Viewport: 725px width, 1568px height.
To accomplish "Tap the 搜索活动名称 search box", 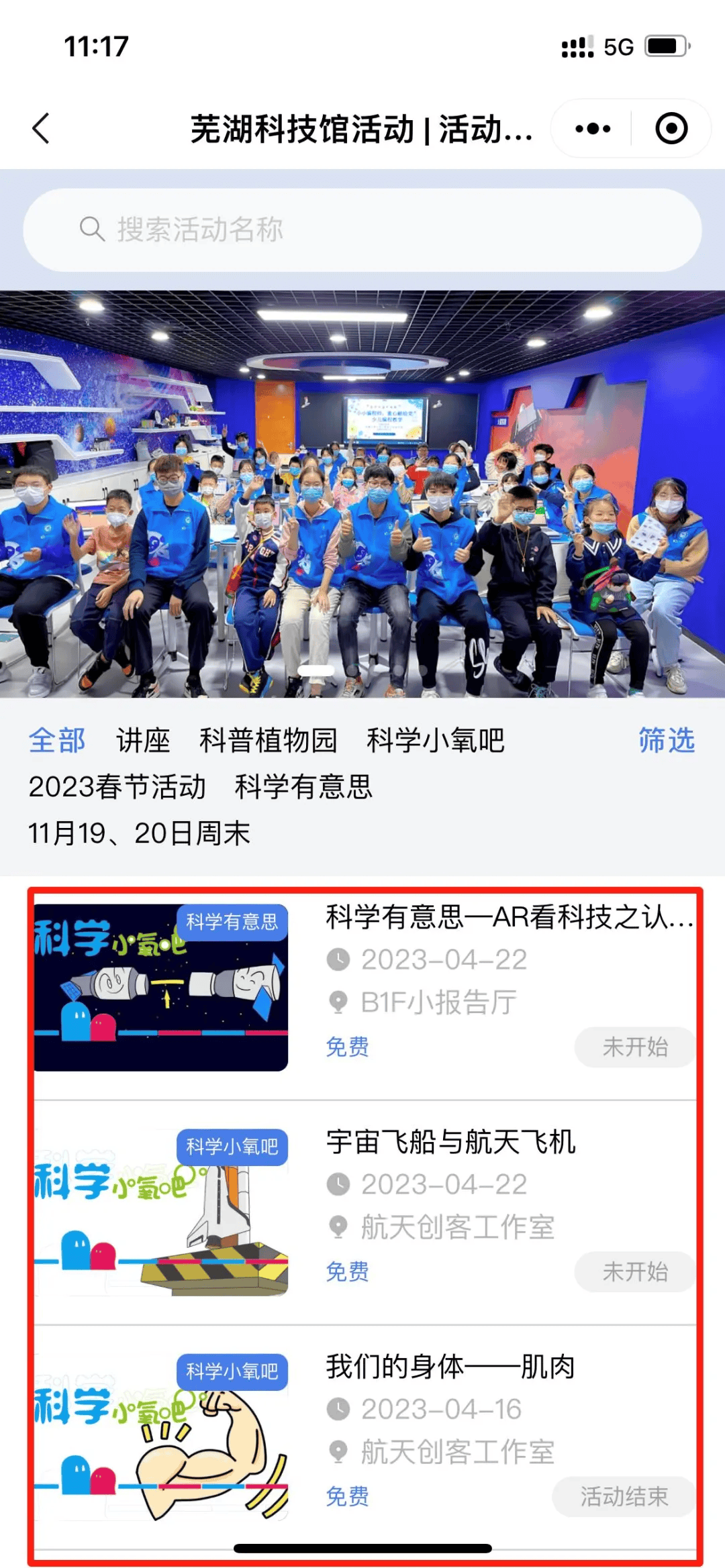I will (x=362, y=229).
